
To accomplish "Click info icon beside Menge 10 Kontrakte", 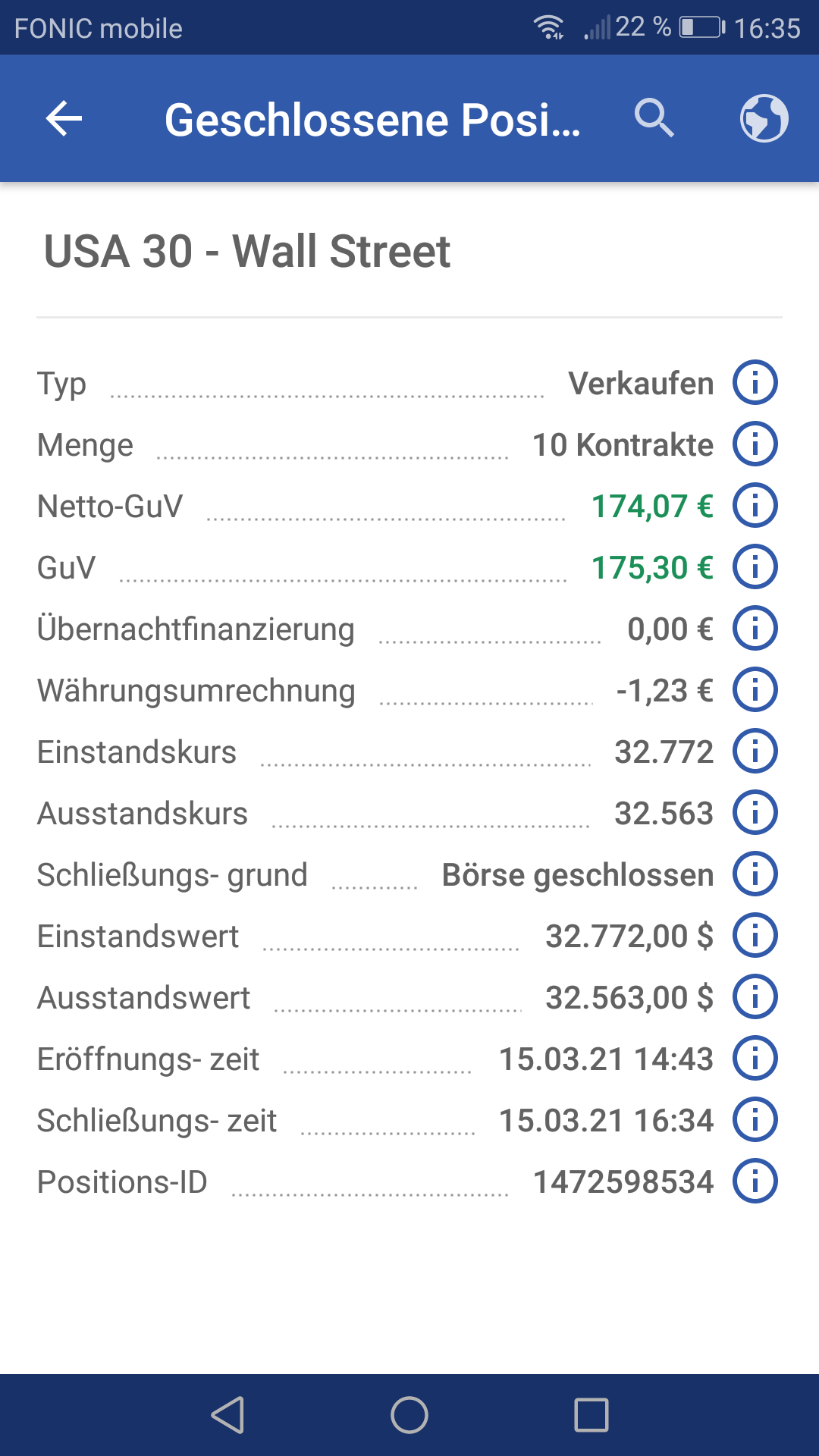I will click(x=755, y=444).
